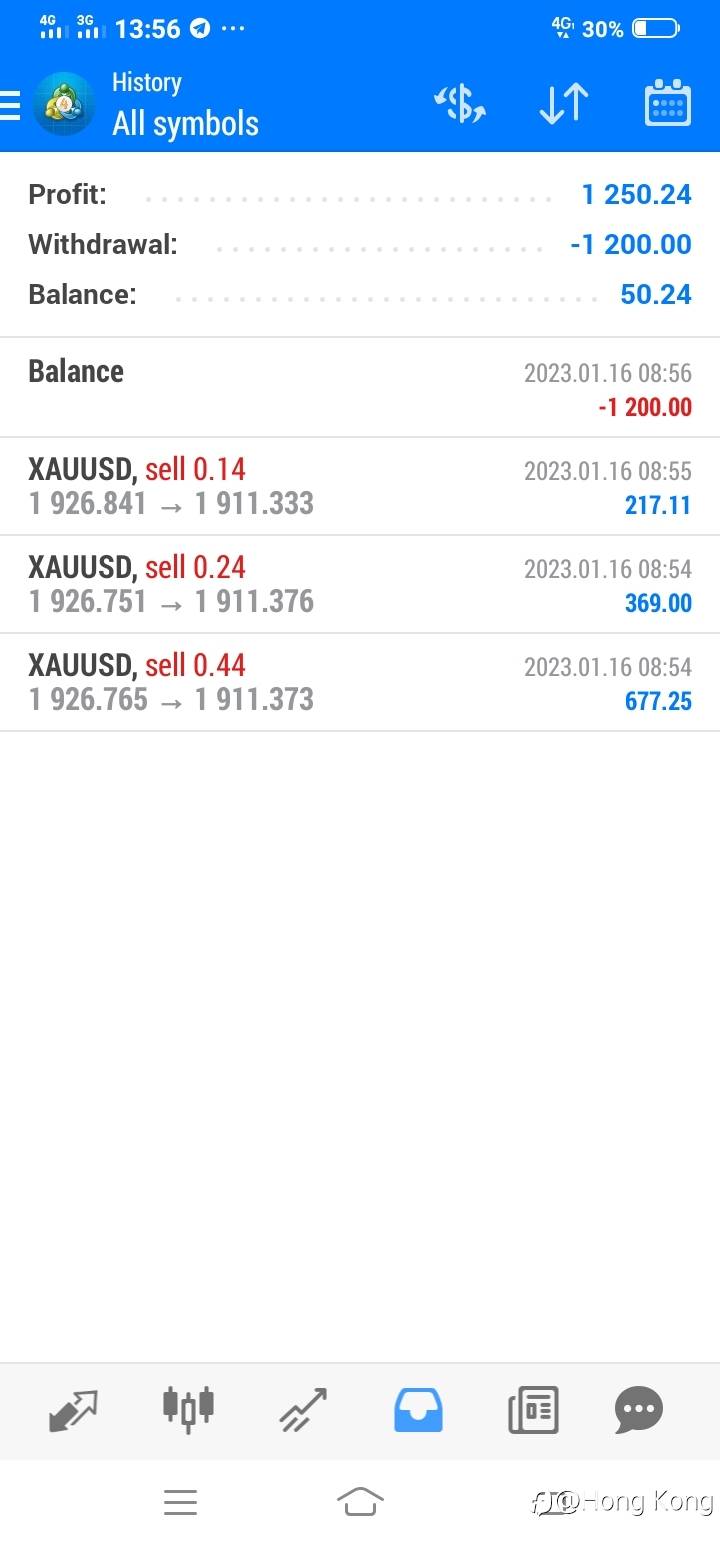Open the symbol filter dollar icon
720x1544 pixels.
point(459,104)
